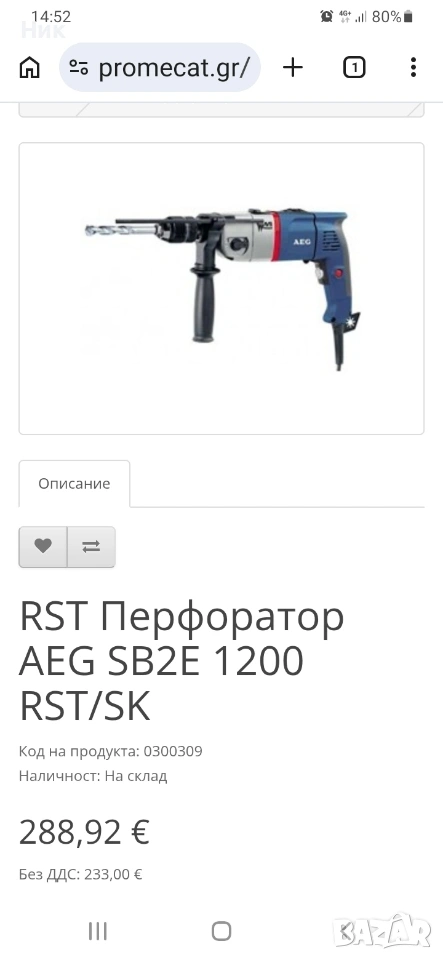Open the tab switcher
The image size is (443, 960).
354,68
